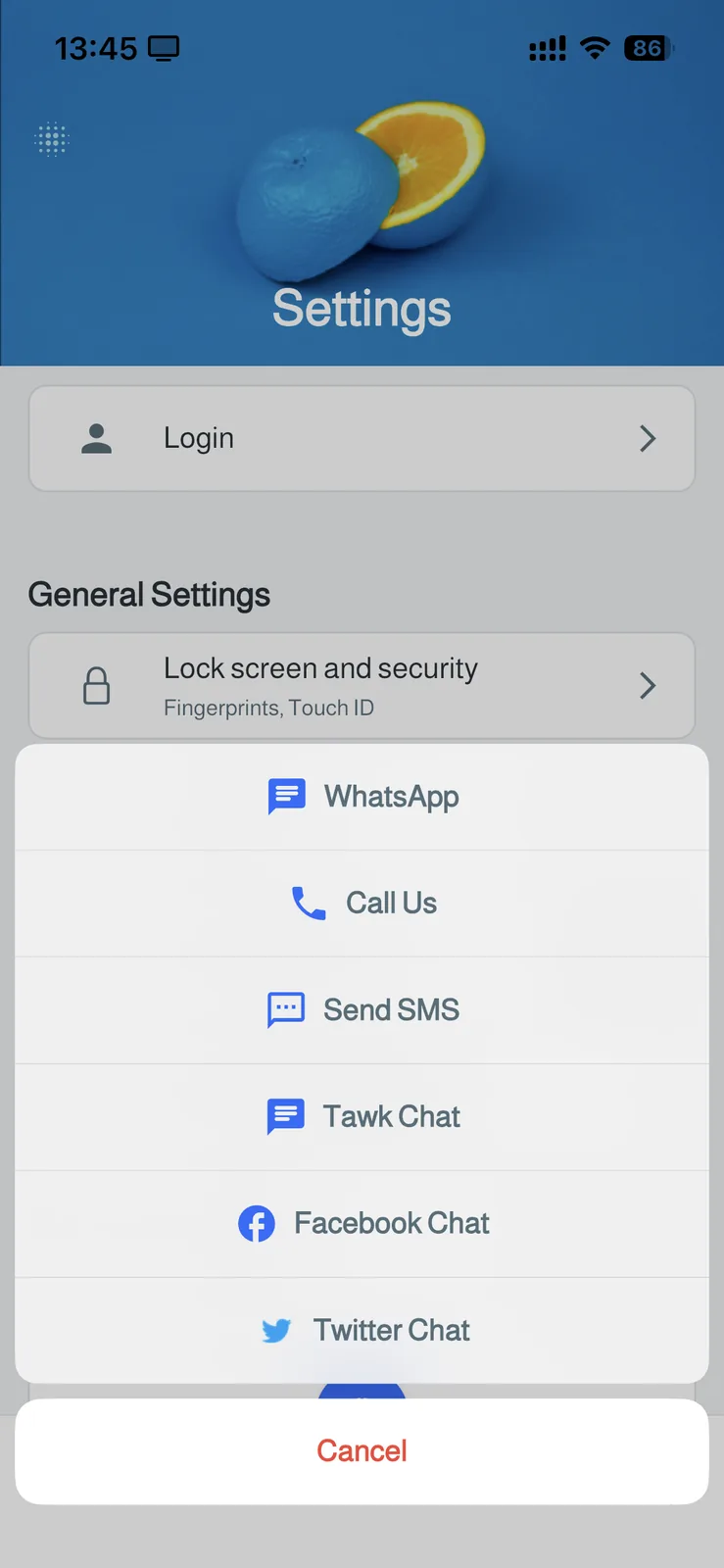Screen dimensions: 724x1568
Task: Choose WhatsApp from the contact options
Action: (x=362, y=797)
